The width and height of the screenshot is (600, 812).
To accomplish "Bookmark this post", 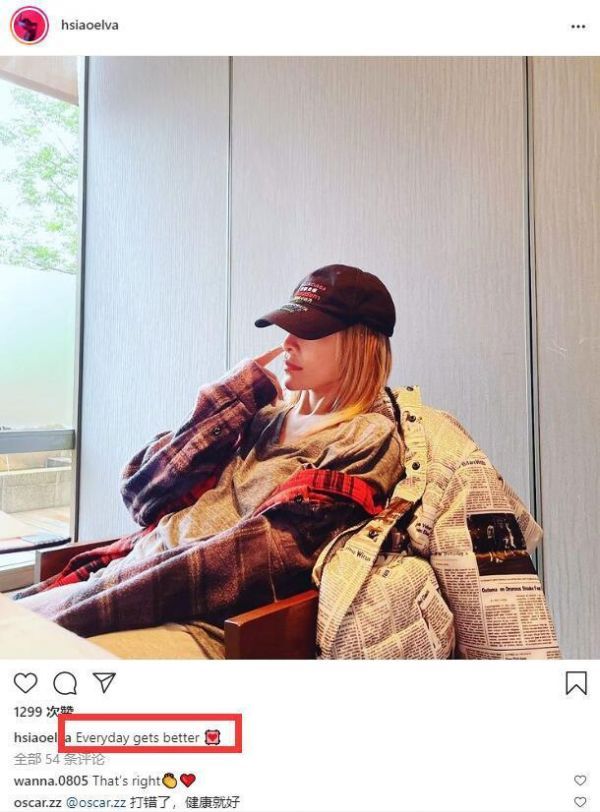I will point(576,683).
